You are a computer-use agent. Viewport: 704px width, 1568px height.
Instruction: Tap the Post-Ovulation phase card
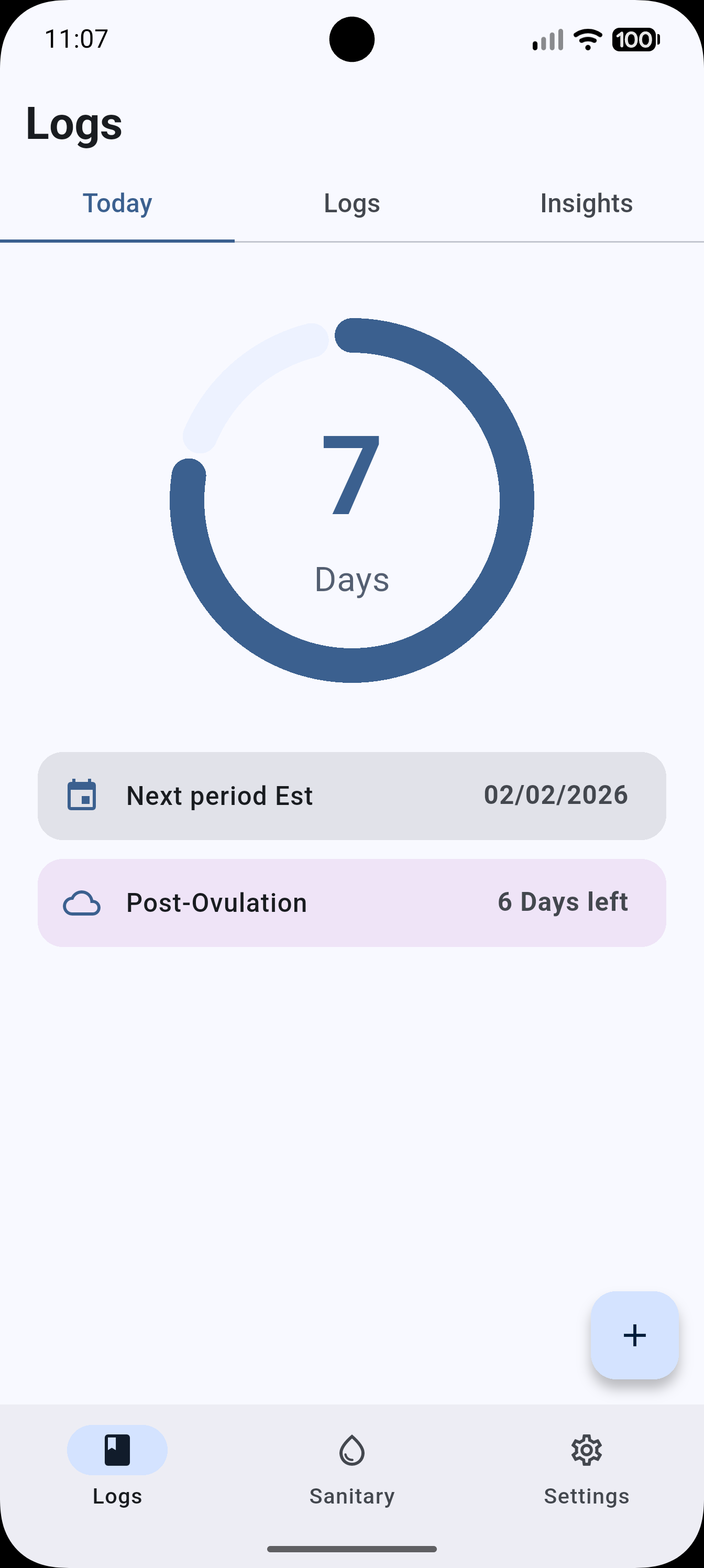pos(351,902)
